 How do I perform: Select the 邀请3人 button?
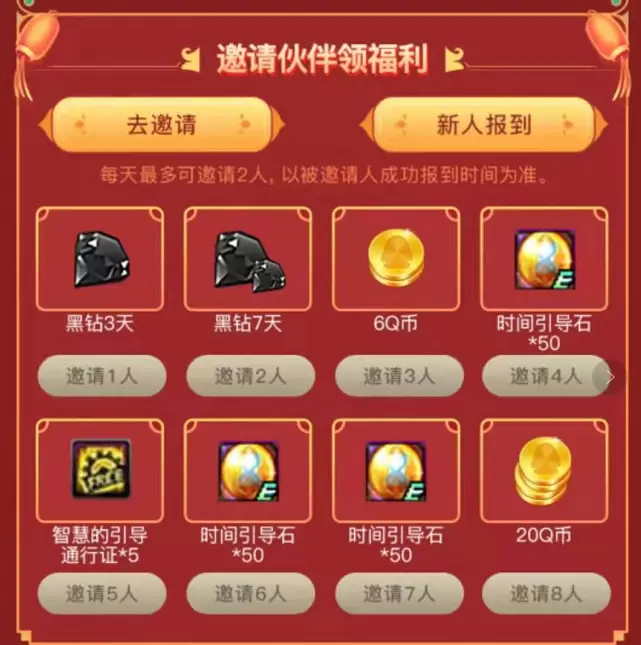pyautogui.click(x=398, y=376)
